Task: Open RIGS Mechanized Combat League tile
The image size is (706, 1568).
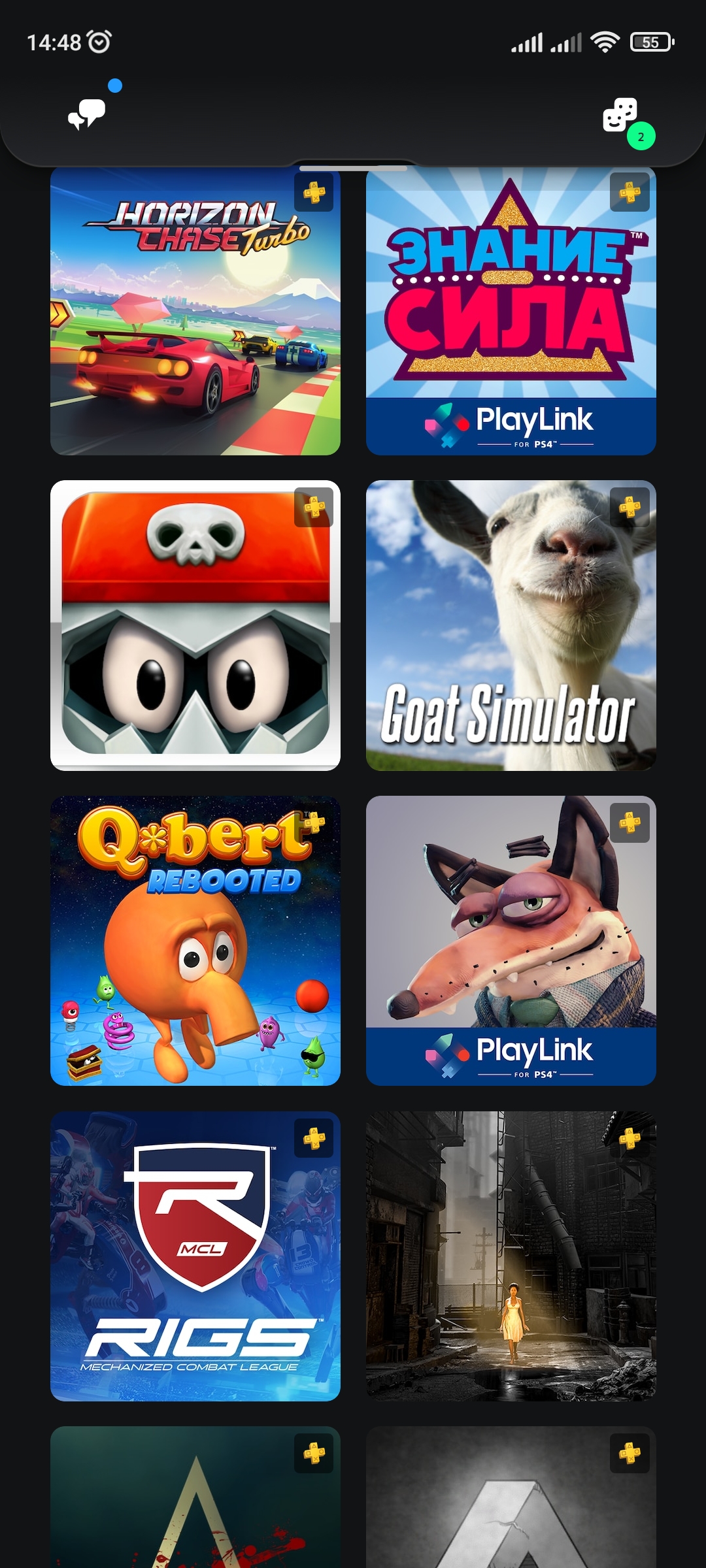Action: 195,1256
